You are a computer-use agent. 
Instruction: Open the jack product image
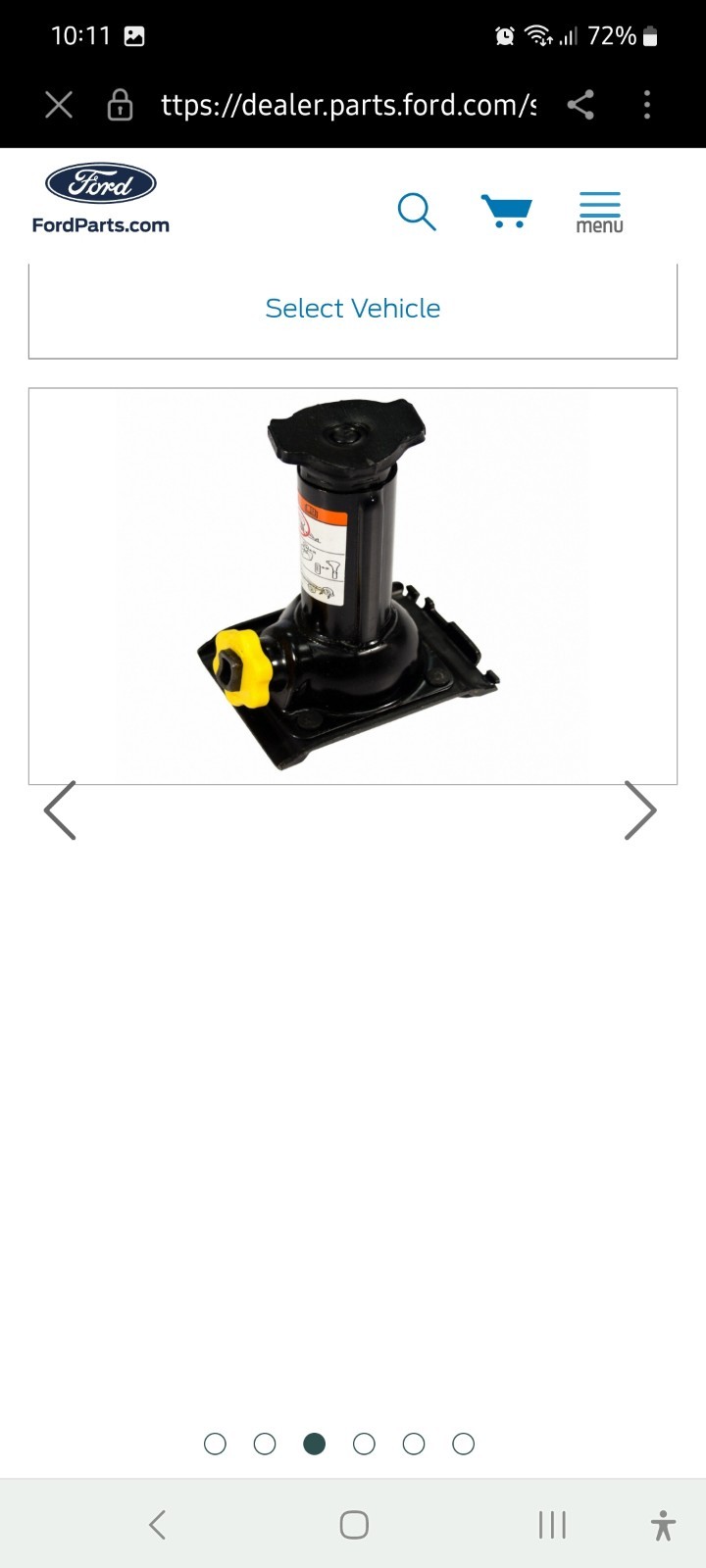[x=353, y=586]
